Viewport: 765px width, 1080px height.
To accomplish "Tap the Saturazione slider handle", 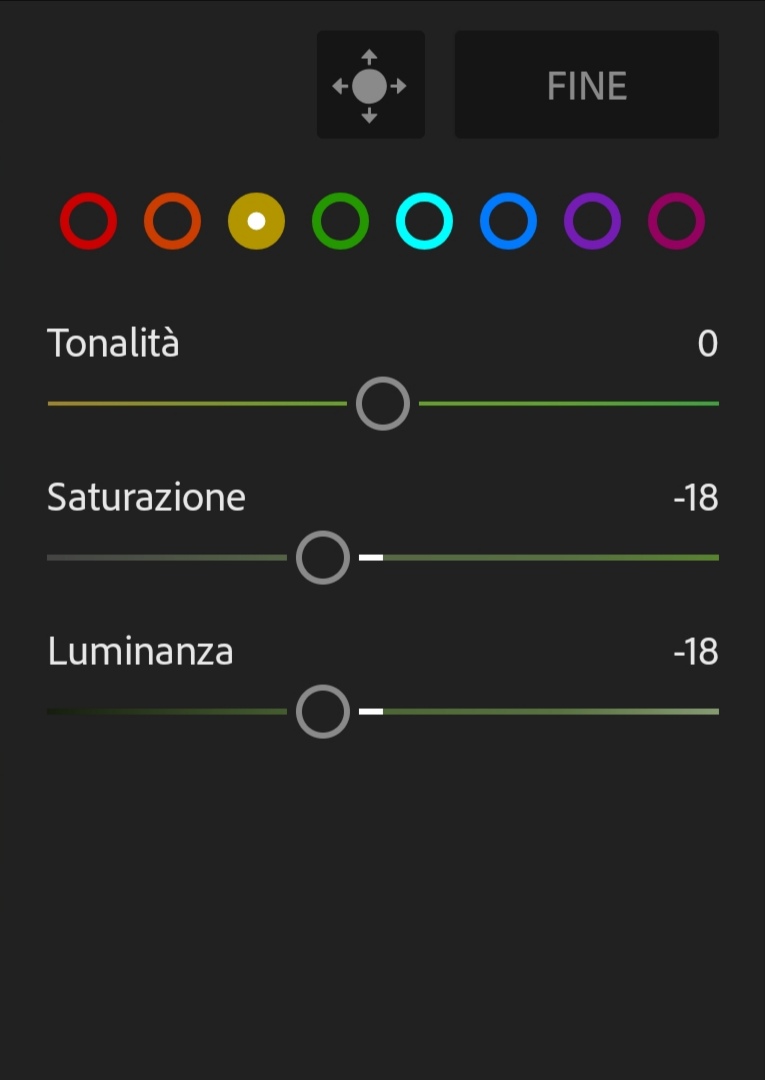I will click(323, 558).
